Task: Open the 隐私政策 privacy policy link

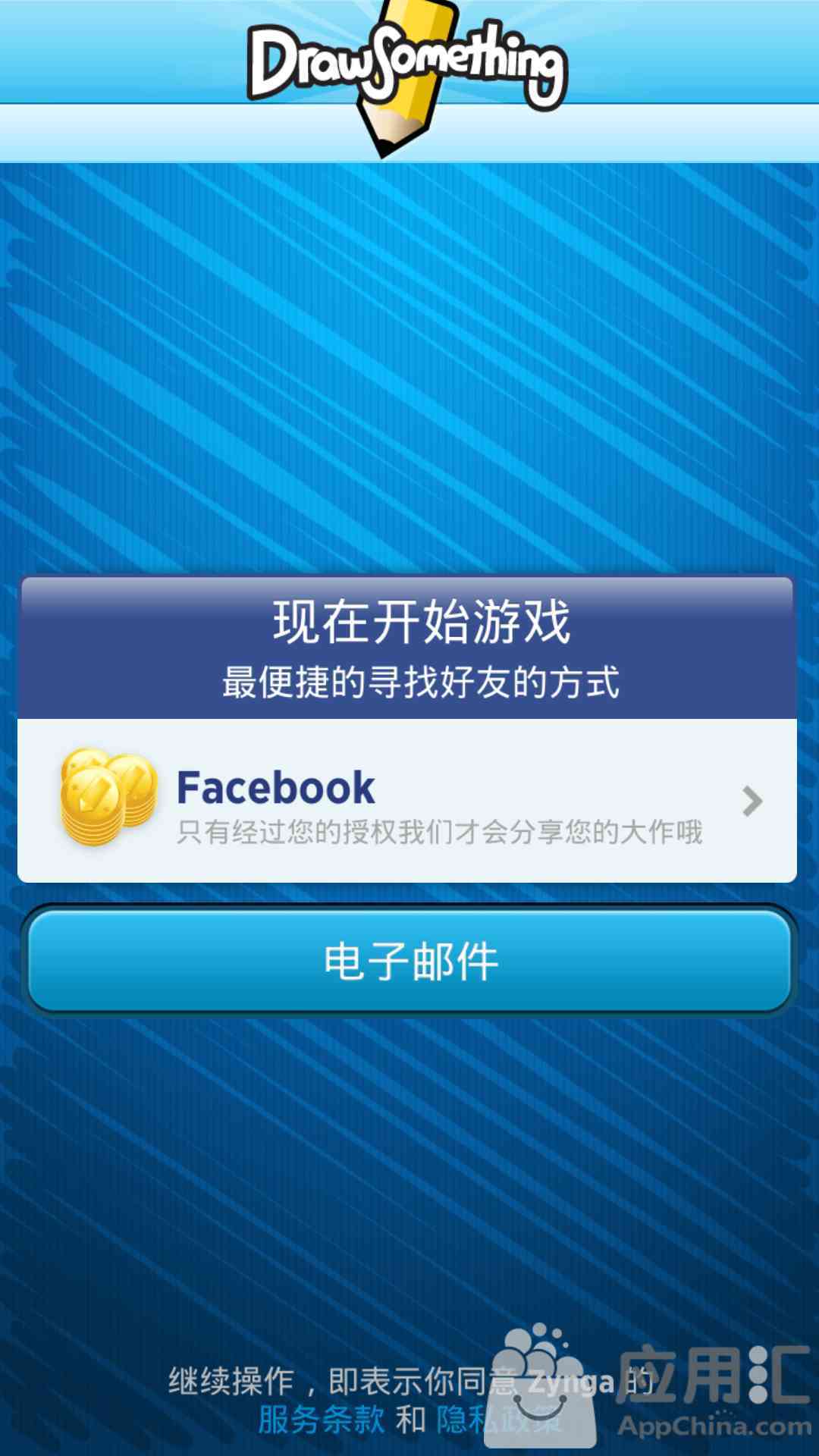Action: click(x=499, y=1420)
